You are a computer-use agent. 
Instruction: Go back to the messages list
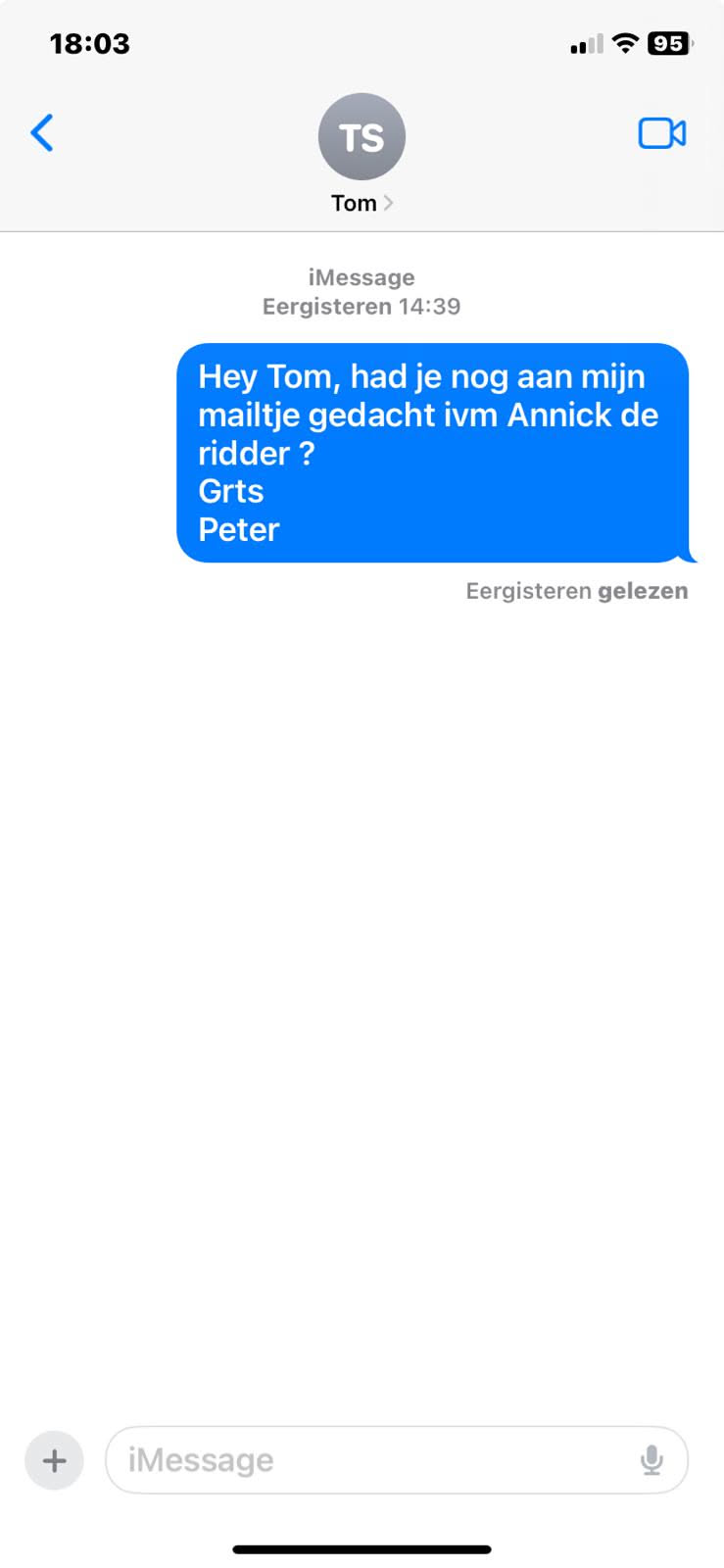coord(42,133)
